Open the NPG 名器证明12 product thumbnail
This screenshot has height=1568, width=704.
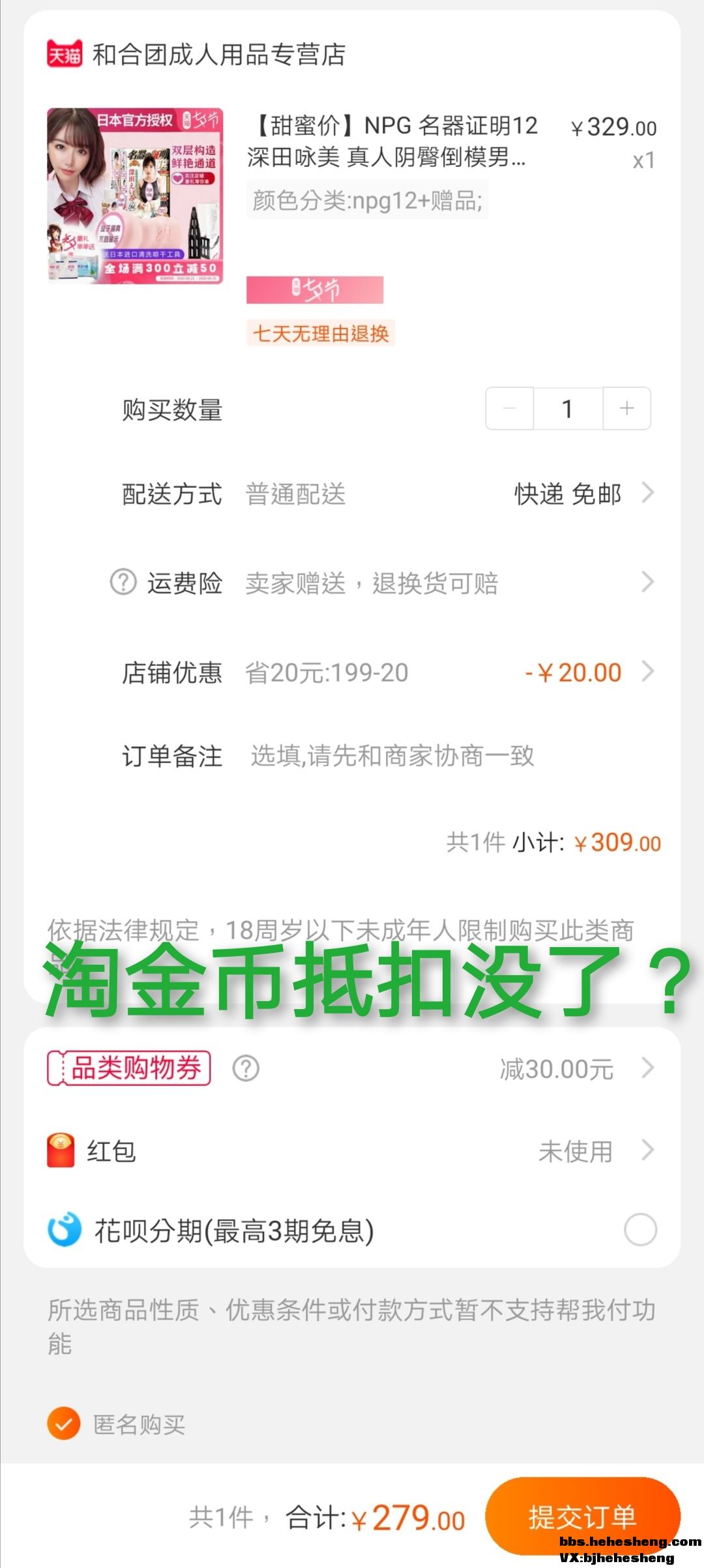[x=135, y=196]
